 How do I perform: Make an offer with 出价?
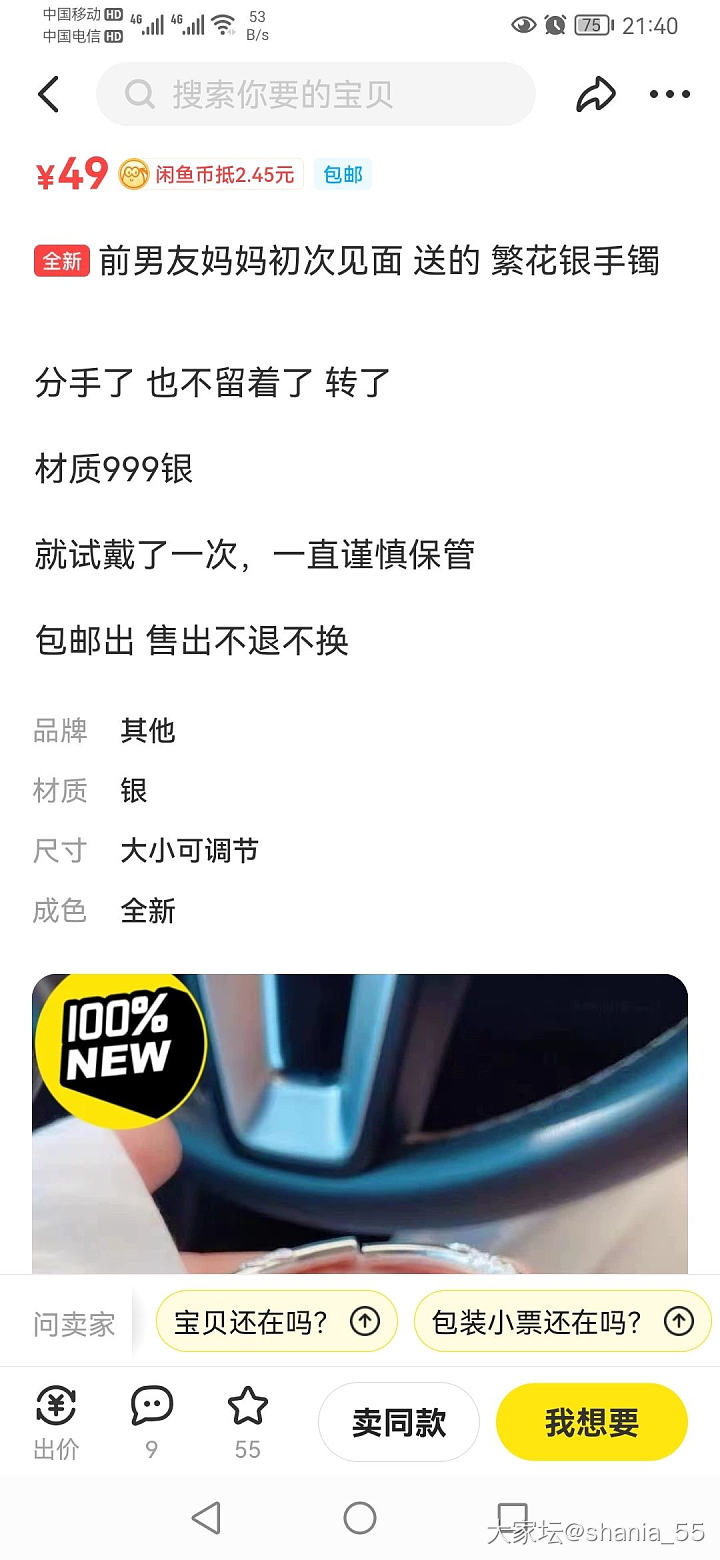pos(56,1422)
